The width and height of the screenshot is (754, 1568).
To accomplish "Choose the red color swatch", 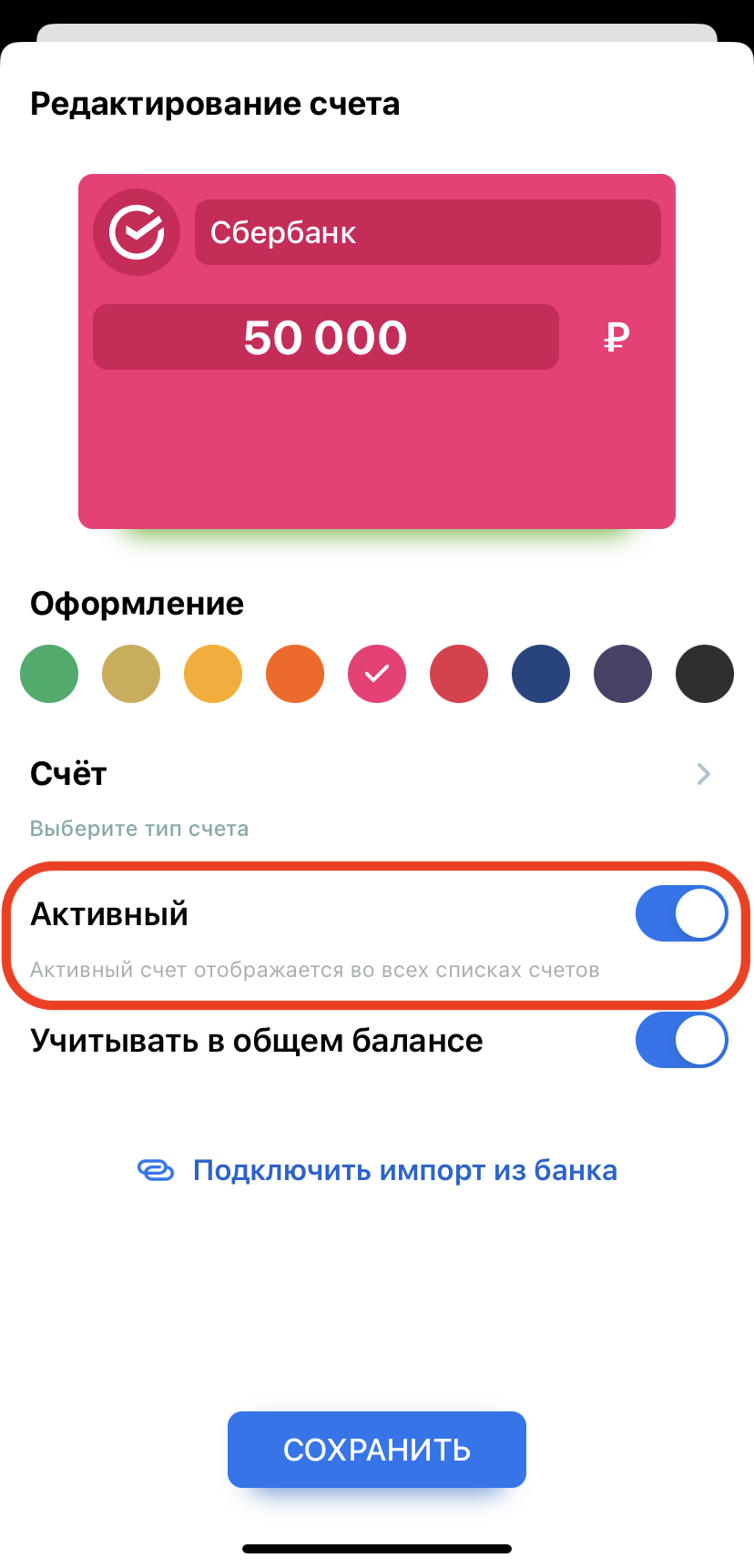I will pos(459,674).
